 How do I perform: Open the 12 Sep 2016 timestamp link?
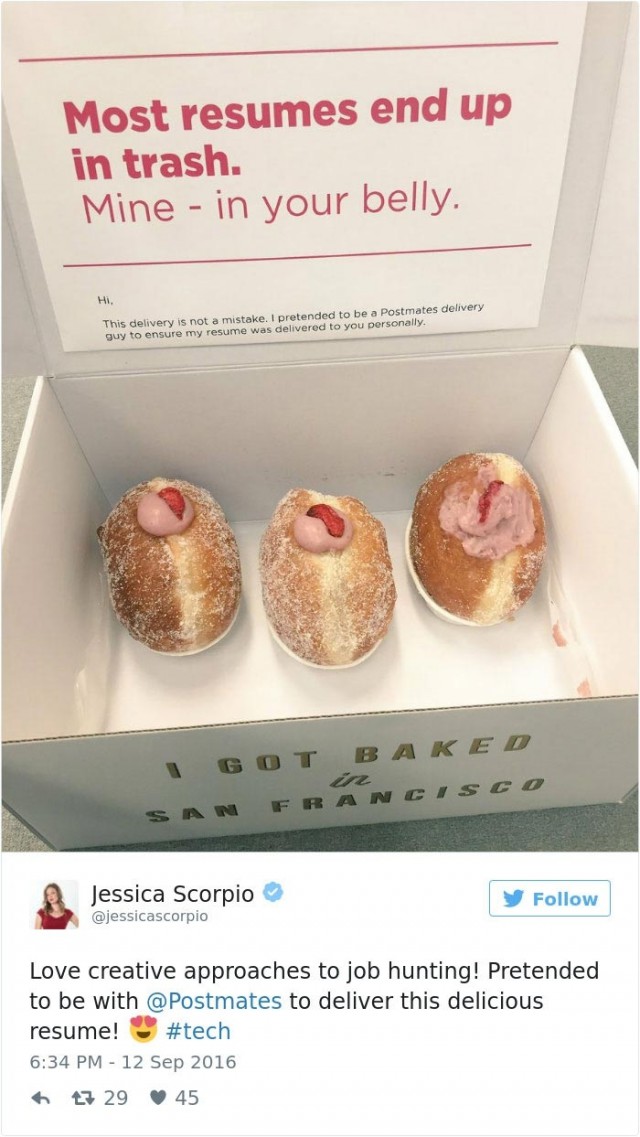click(x=133, y=1062)
